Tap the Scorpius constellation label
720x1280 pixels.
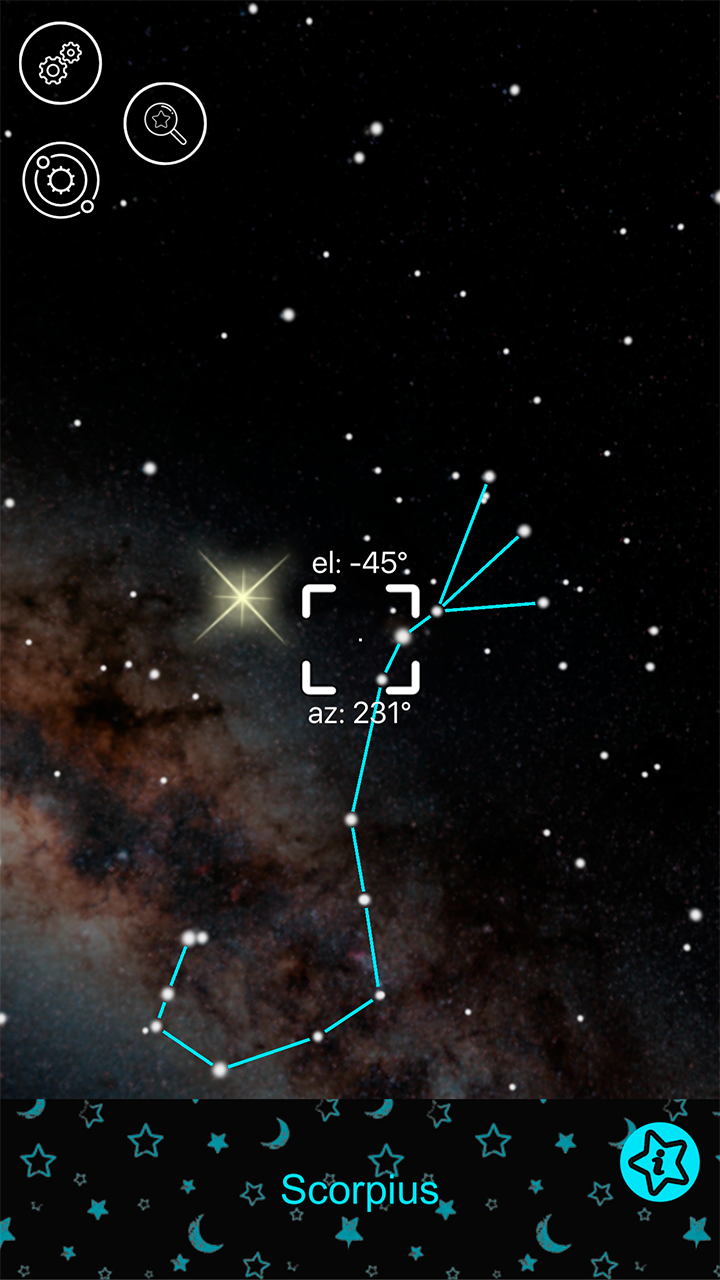coord(360,1191)
